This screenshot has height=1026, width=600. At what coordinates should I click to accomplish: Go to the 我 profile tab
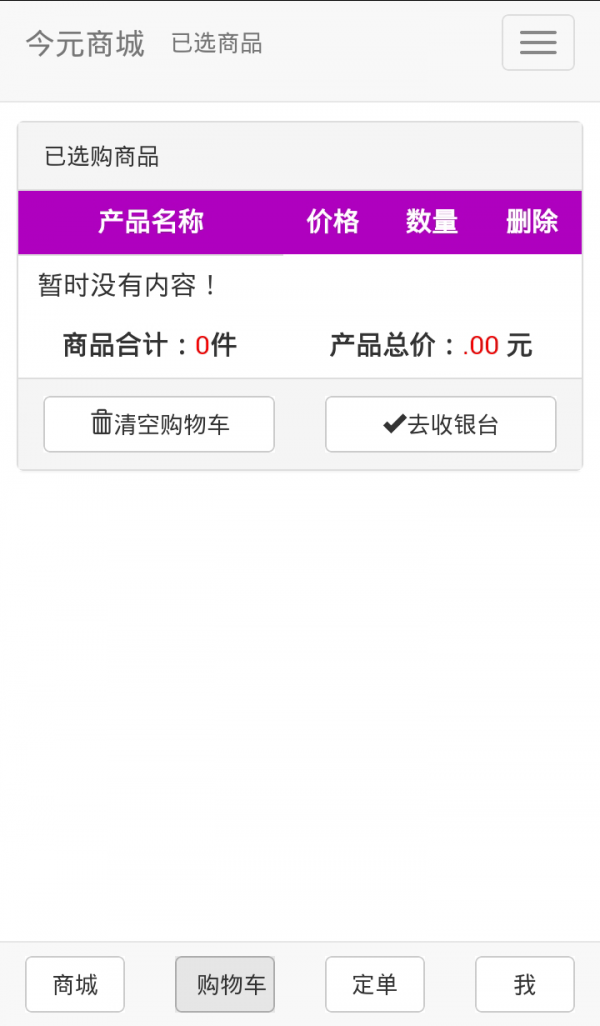525,985
